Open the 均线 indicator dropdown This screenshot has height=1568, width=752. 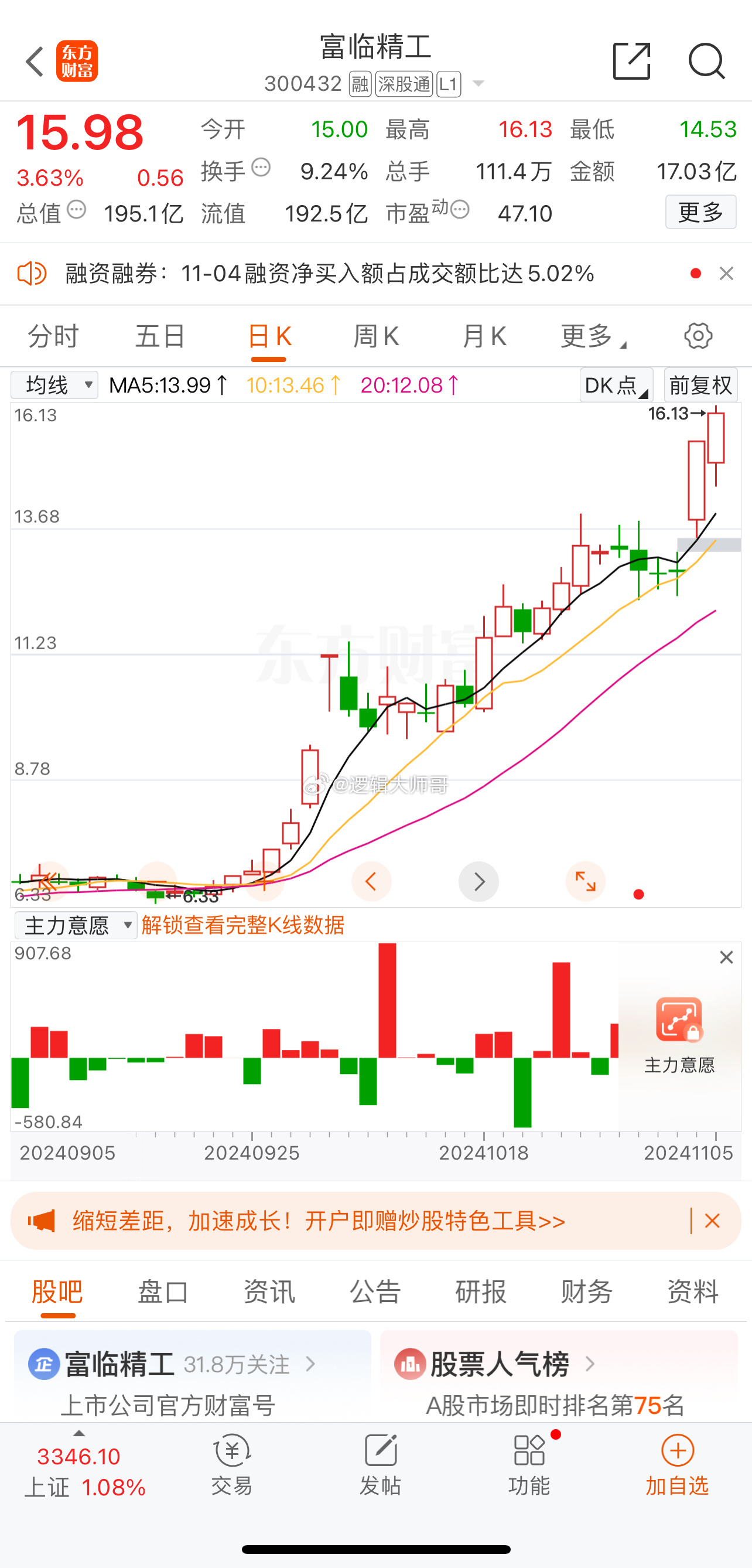tap(54, 386)
